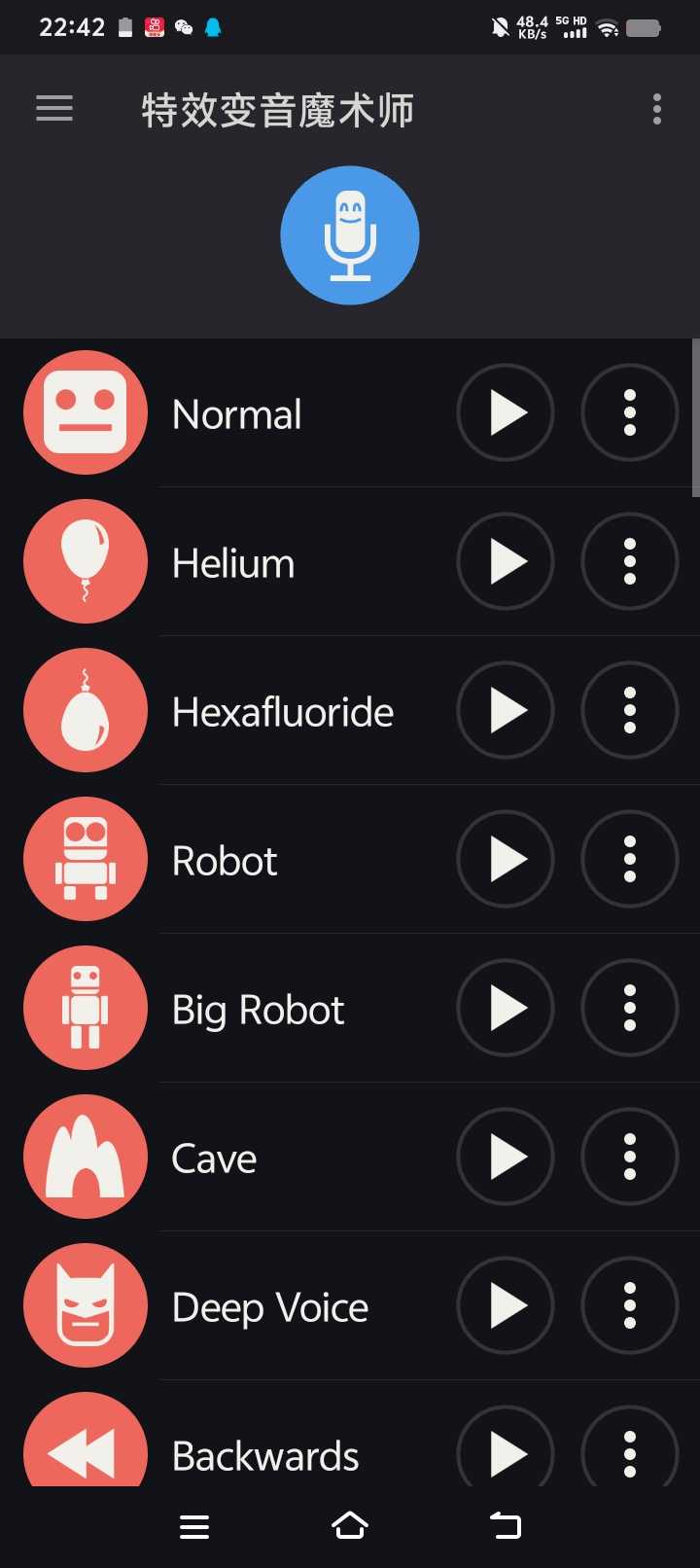Open the hamburger drawer menu

coord(54,109)
